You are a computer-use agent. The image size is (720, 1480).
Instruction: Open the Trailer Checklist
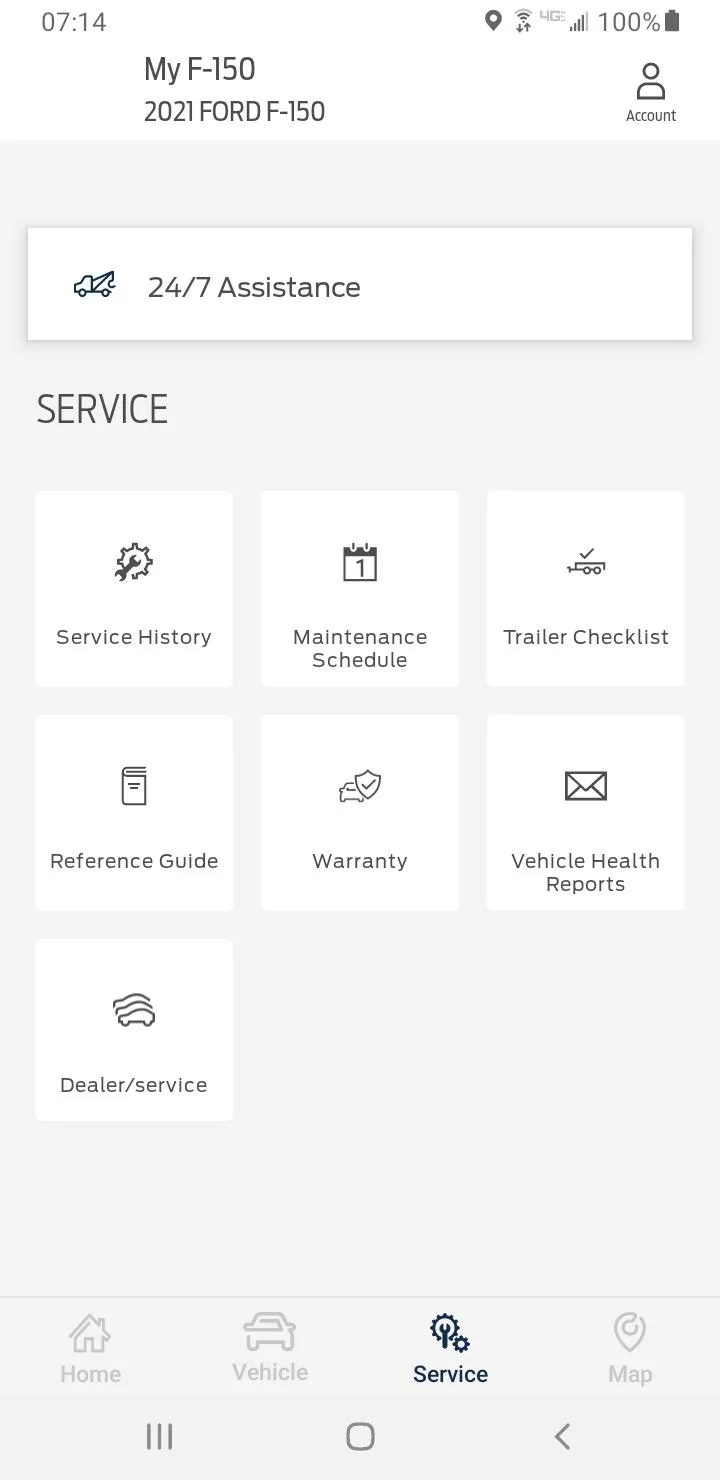click(x=586, y=589)
